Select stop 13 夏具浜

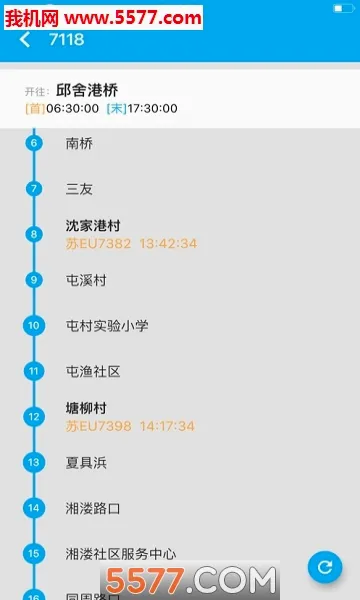click(x=180, y=462)
